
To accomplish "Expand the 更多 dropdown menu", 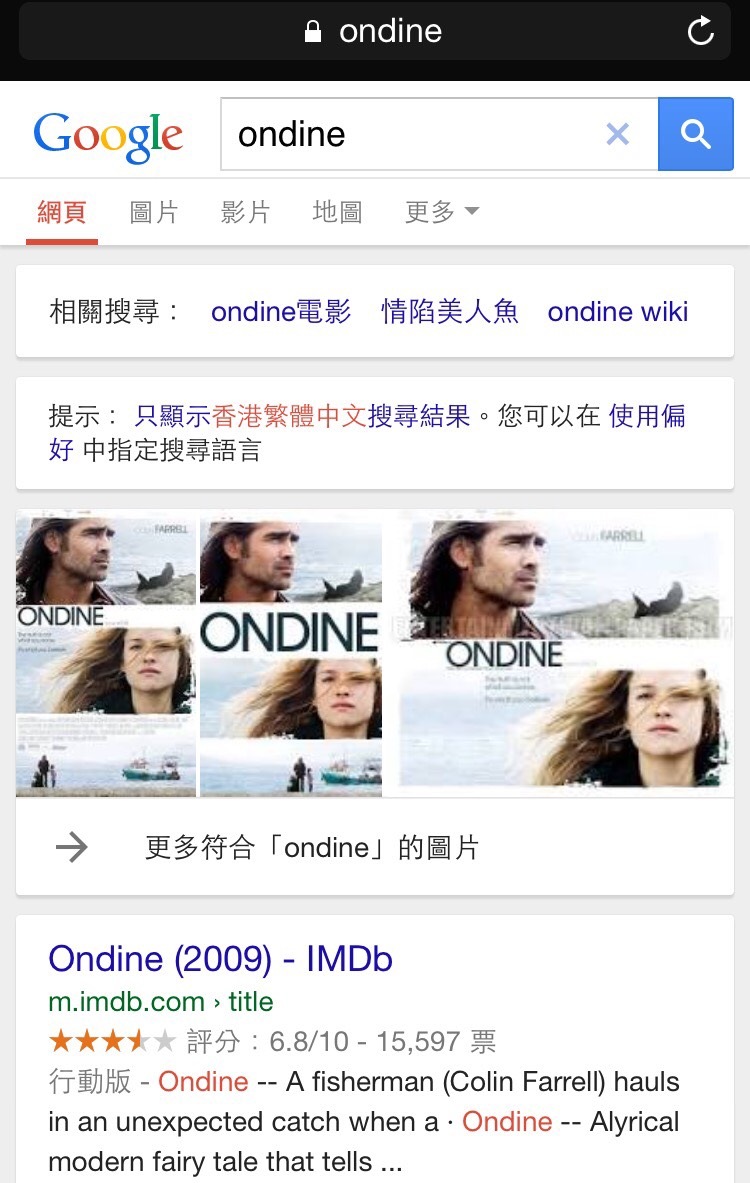I will point(441,212).
